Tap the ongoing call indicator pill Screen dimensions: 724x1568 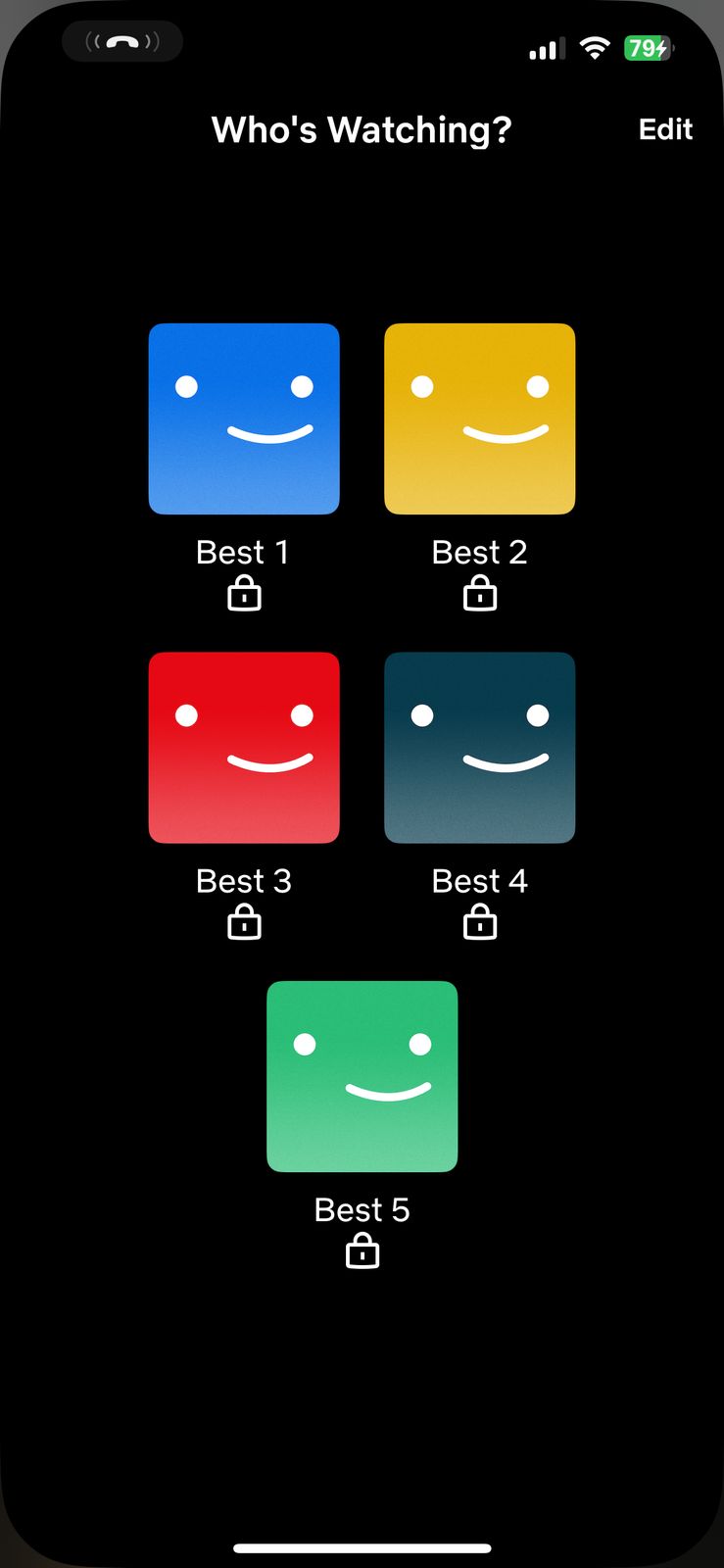click(x=122, y=41)
